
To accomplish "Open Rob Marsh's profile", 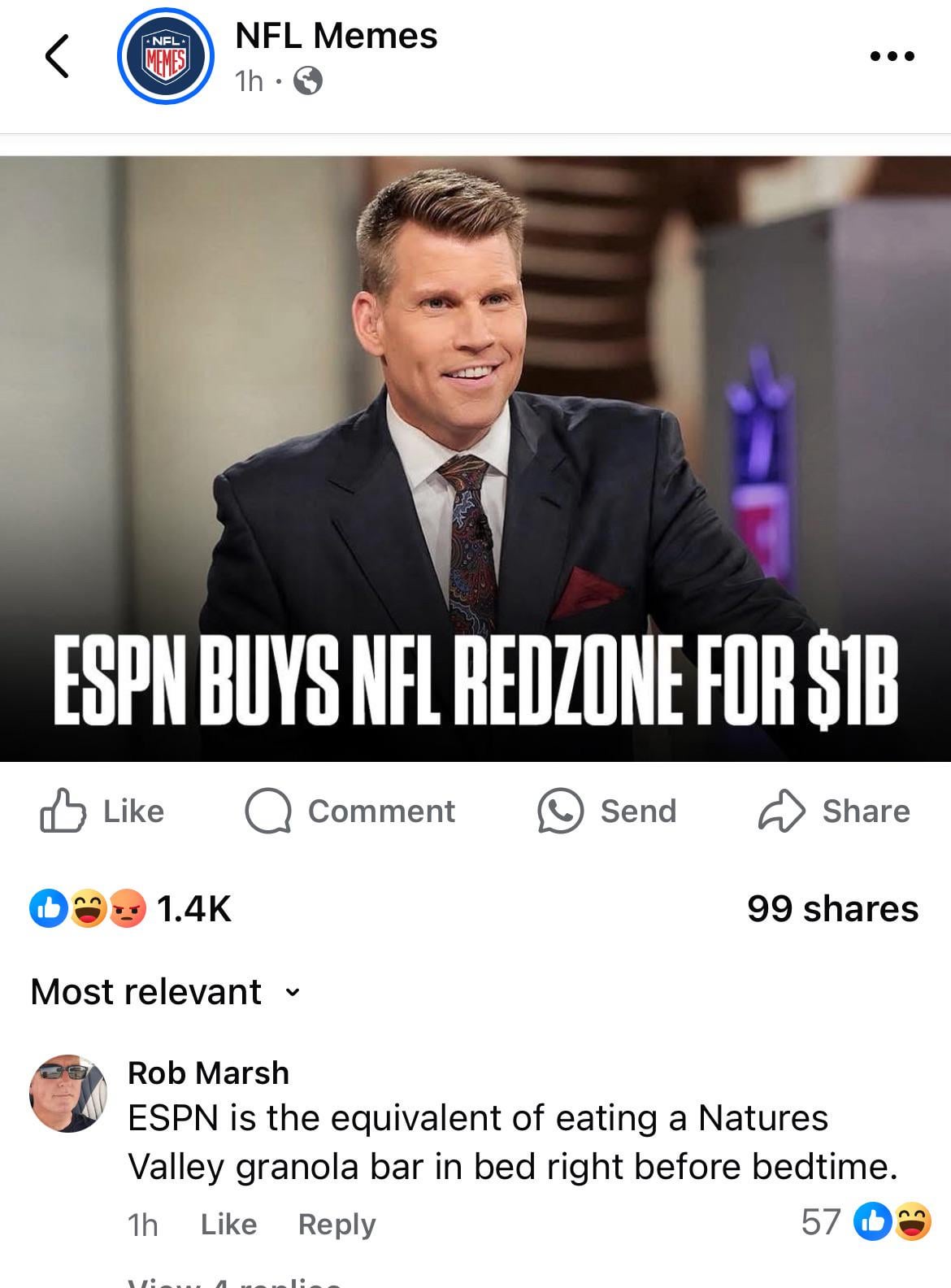I will (208, 1073).
